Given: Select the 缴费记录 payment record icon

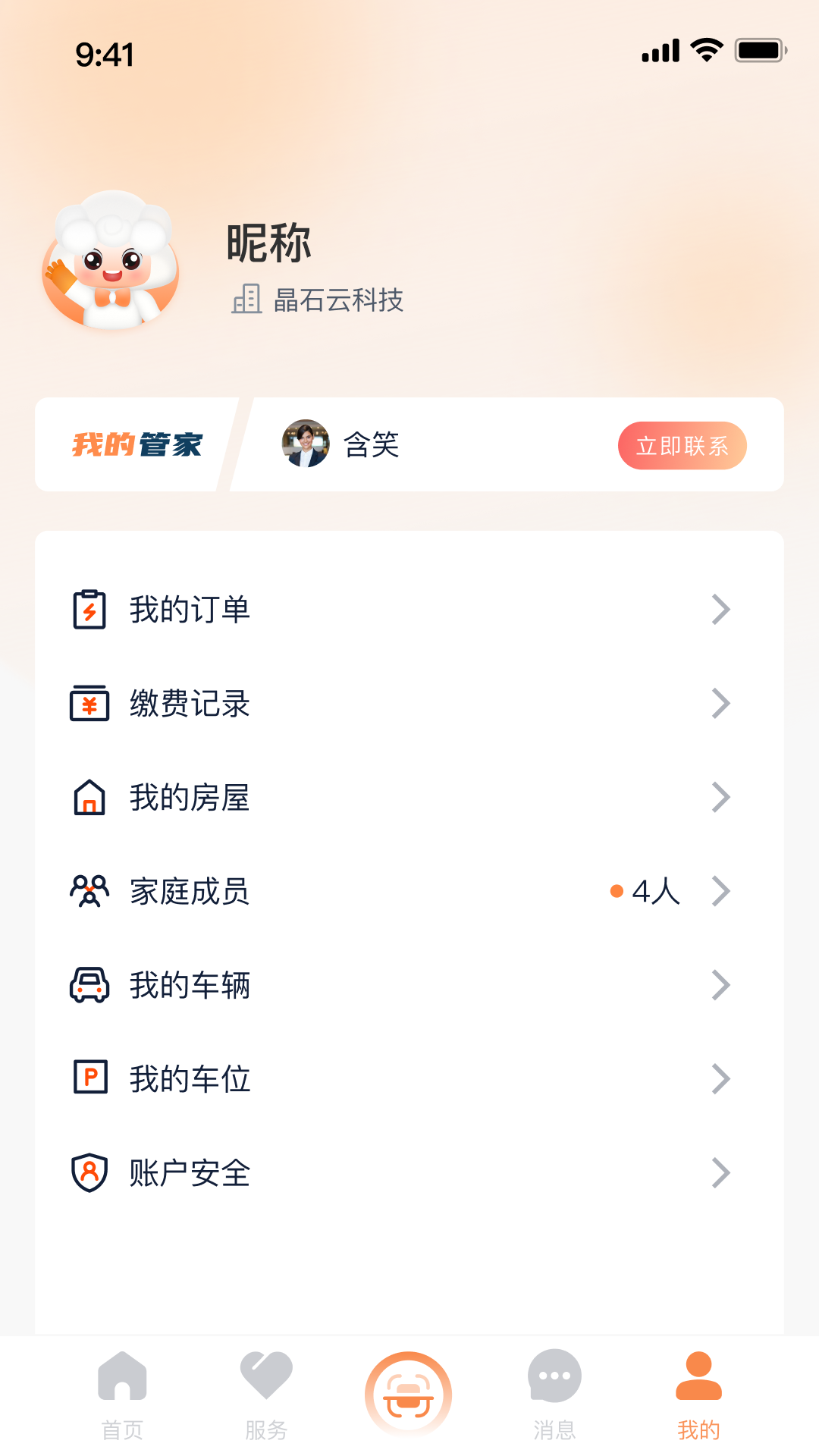Looking at the screenshot, I should pos(89,703).
